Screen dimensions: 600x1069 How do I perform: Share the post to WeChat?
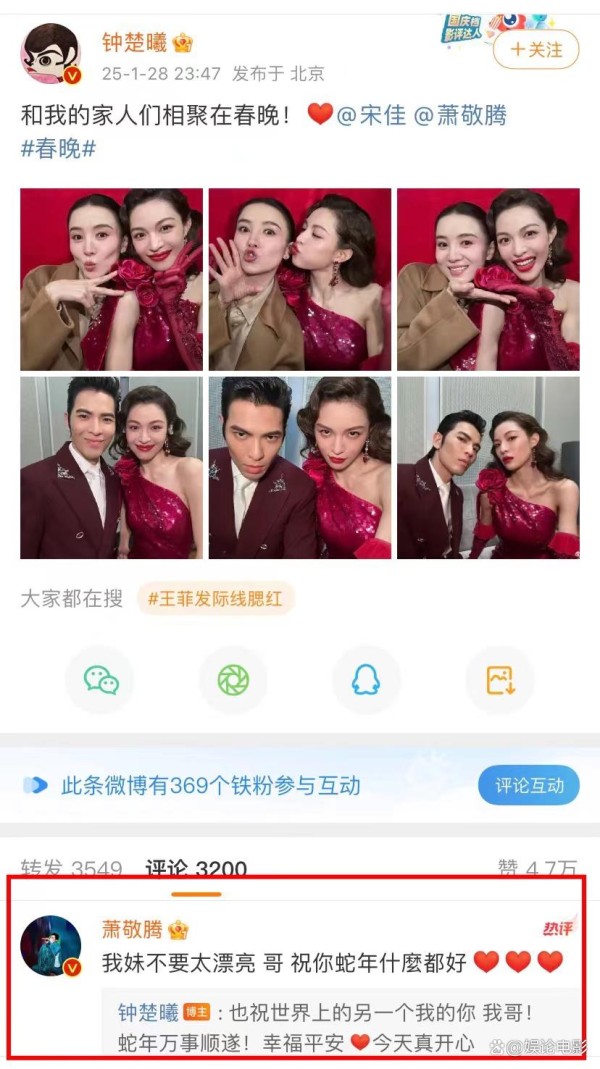click(x=100, y=680)
